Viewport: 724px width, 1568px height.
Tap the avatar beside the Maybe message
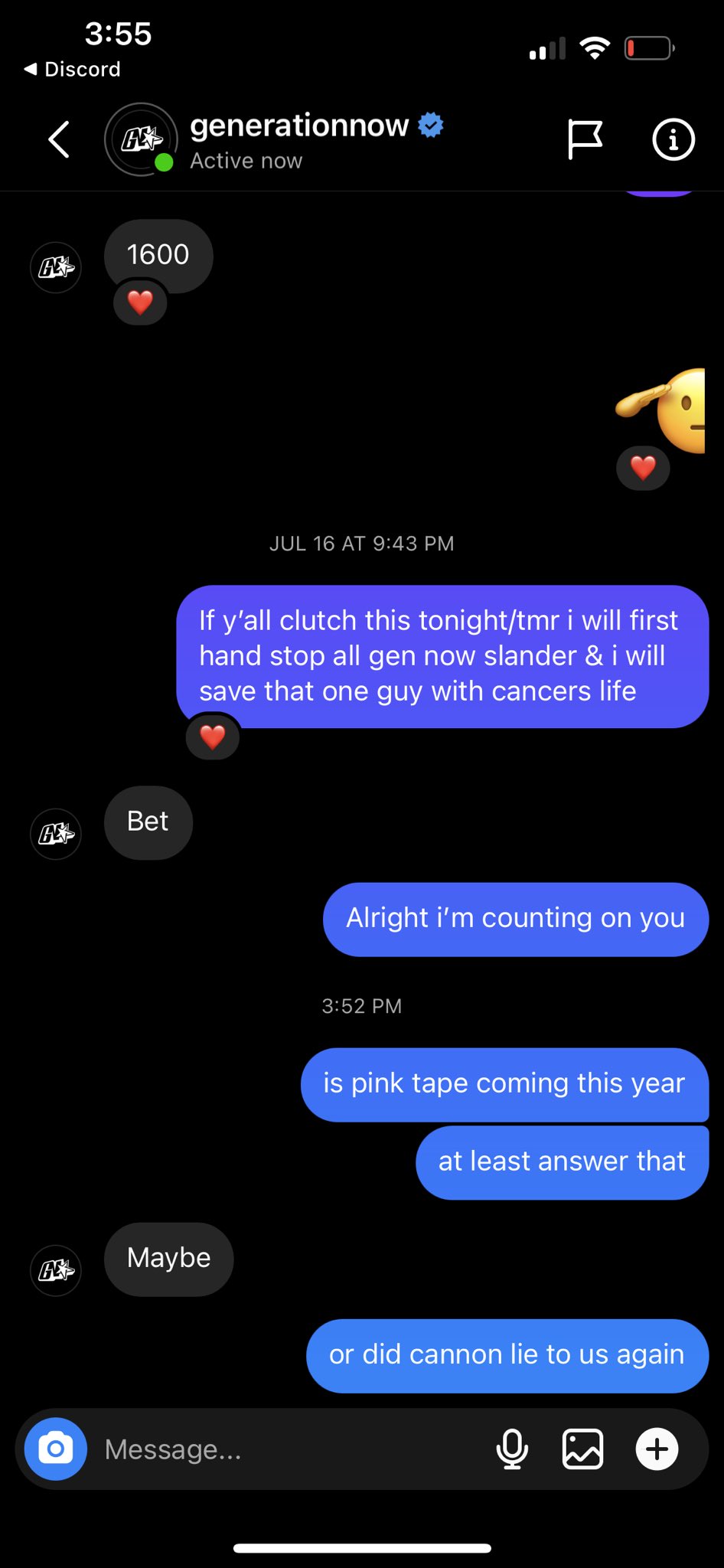56,1270
